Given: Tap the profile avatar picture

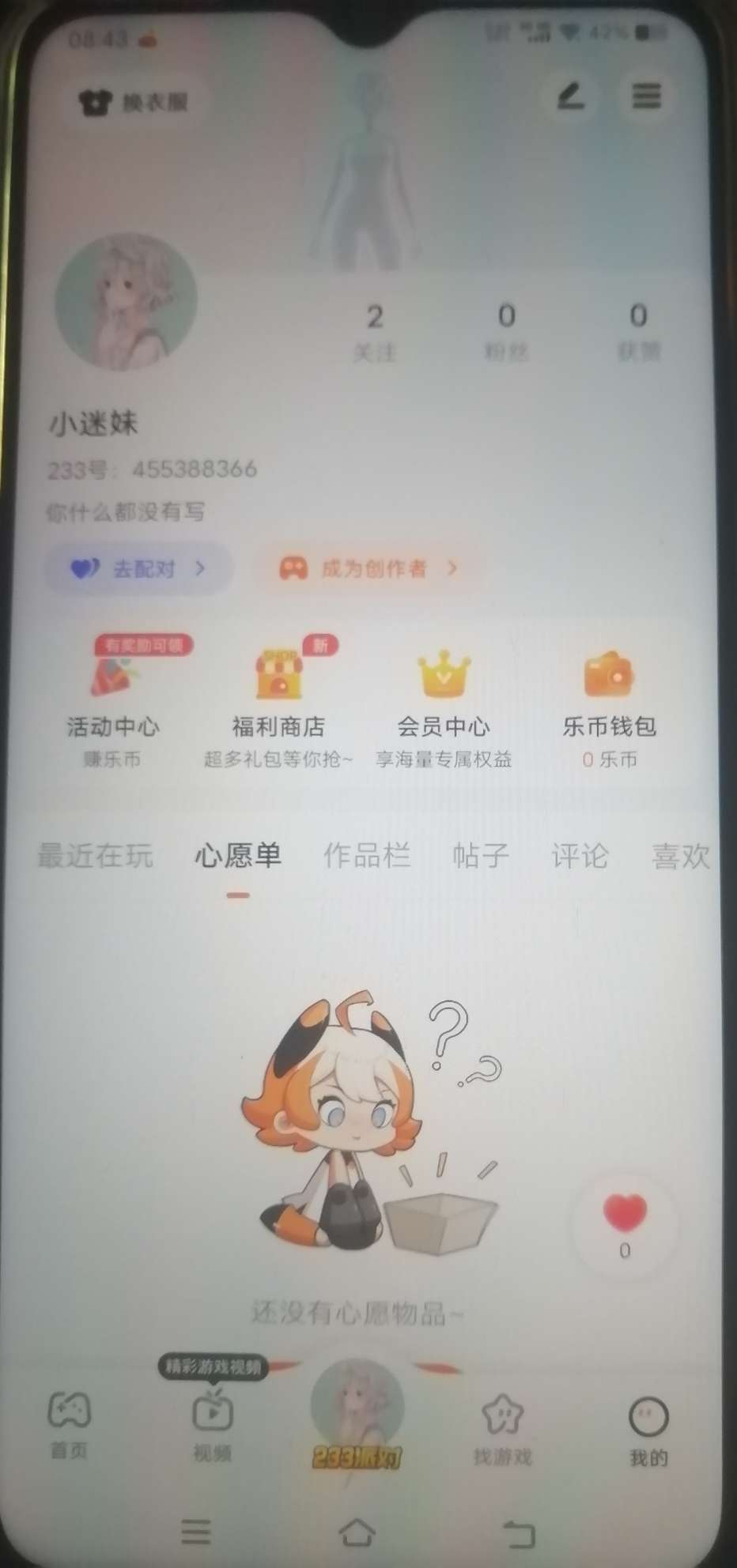Looking at the screenshot, I should (x=126, y=302).
